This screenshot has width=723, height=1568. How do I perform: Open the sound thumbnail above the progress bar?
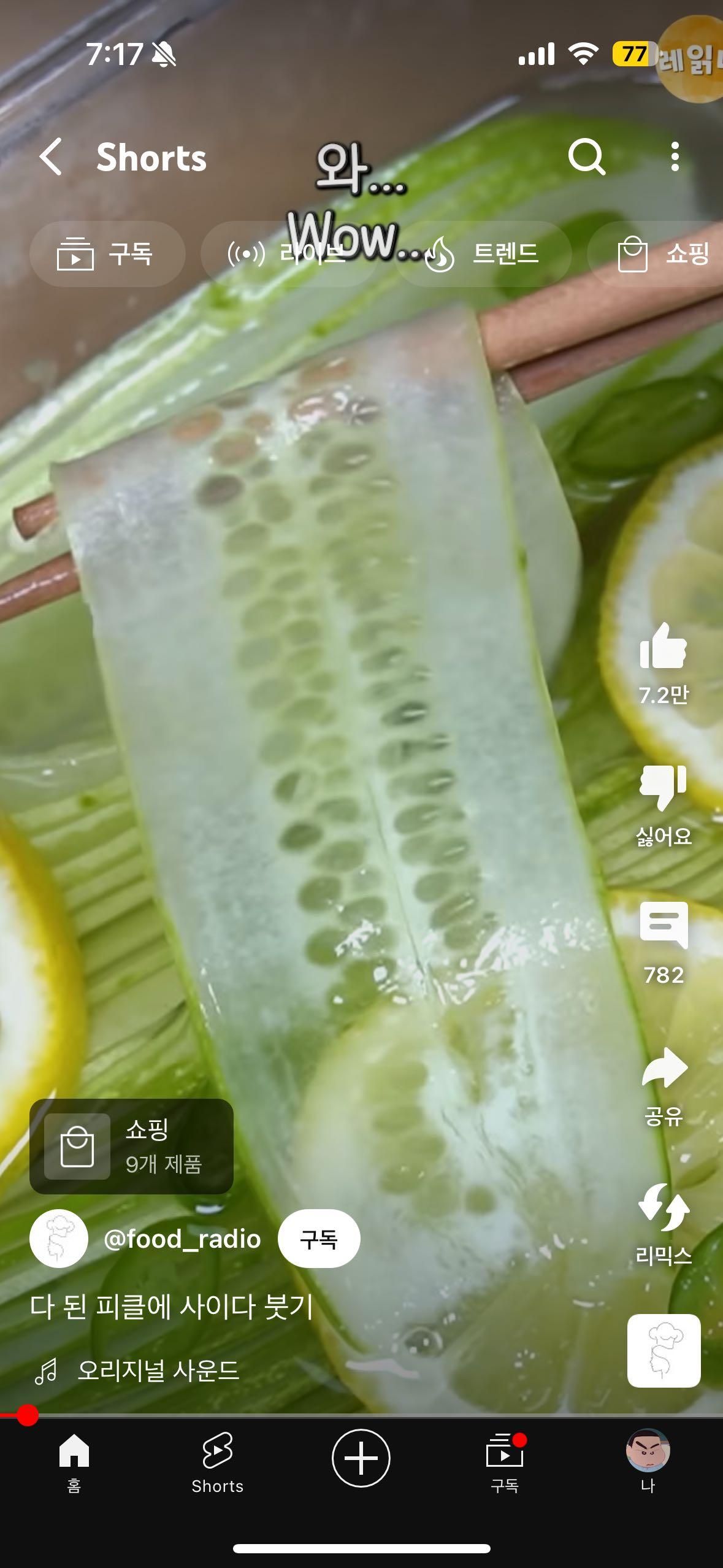[664, 1350]
